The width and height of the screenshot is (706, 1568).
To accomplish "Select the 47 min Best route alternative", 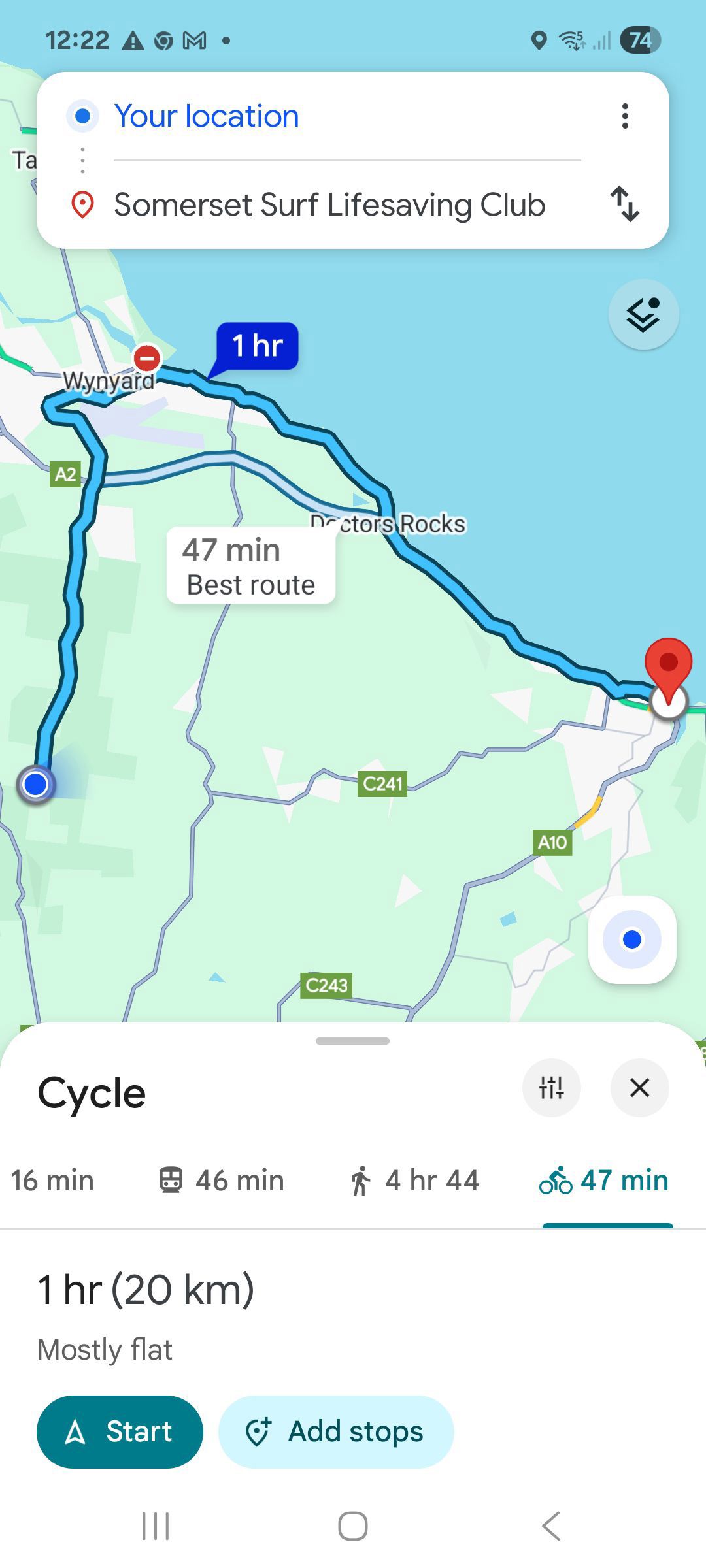I will tap(251, 566).
